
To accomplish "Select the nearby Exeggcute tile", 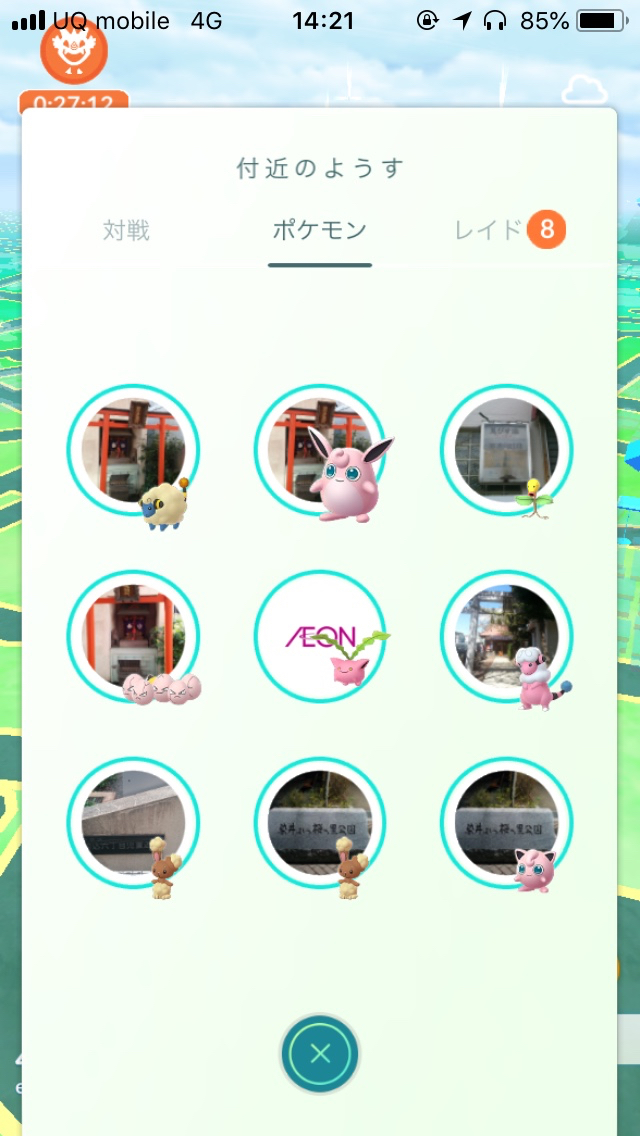I will click(x=133, y=636).
